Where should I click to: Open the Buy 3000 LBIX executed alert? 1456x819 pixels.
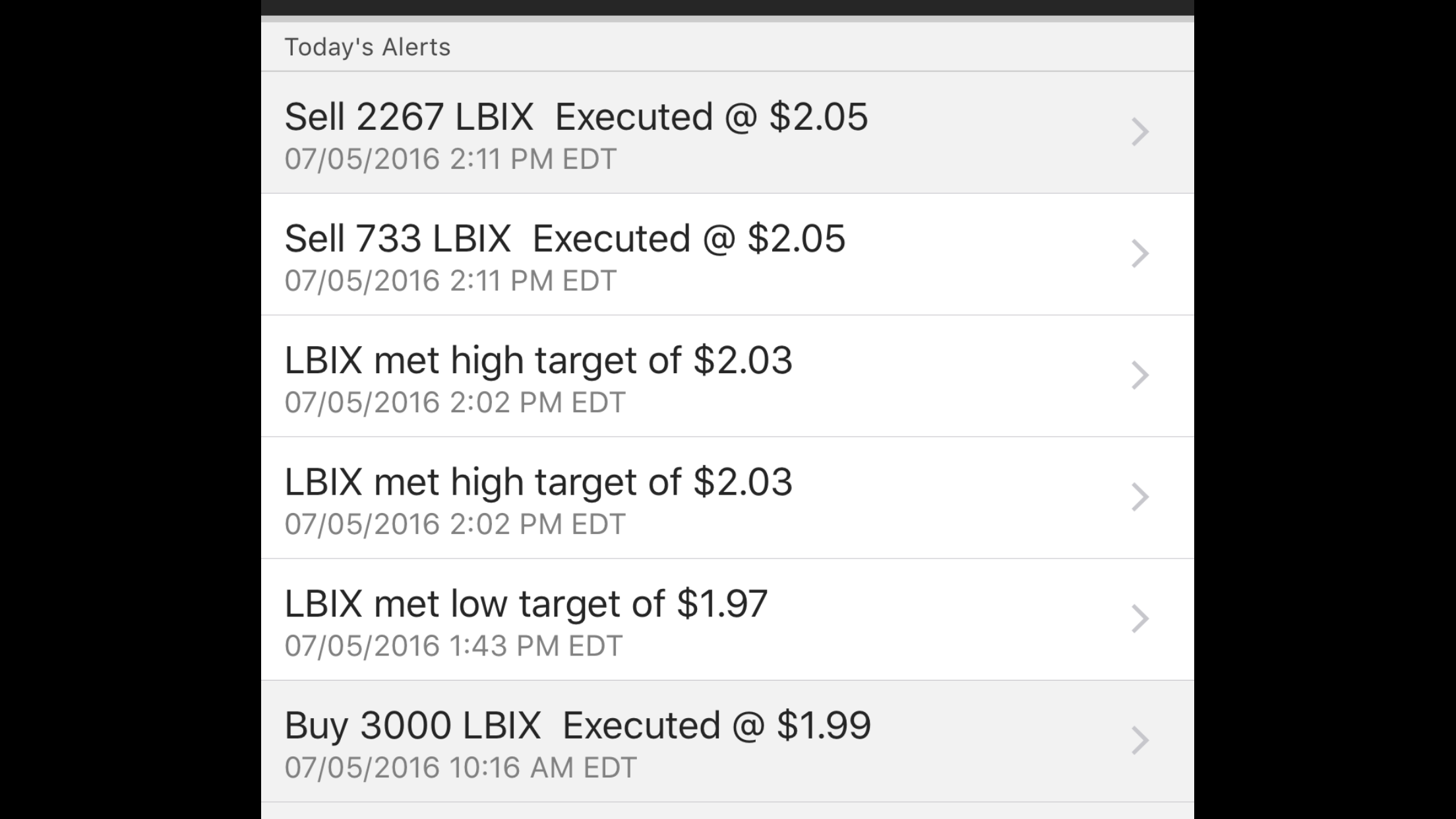tap(725, 741)
